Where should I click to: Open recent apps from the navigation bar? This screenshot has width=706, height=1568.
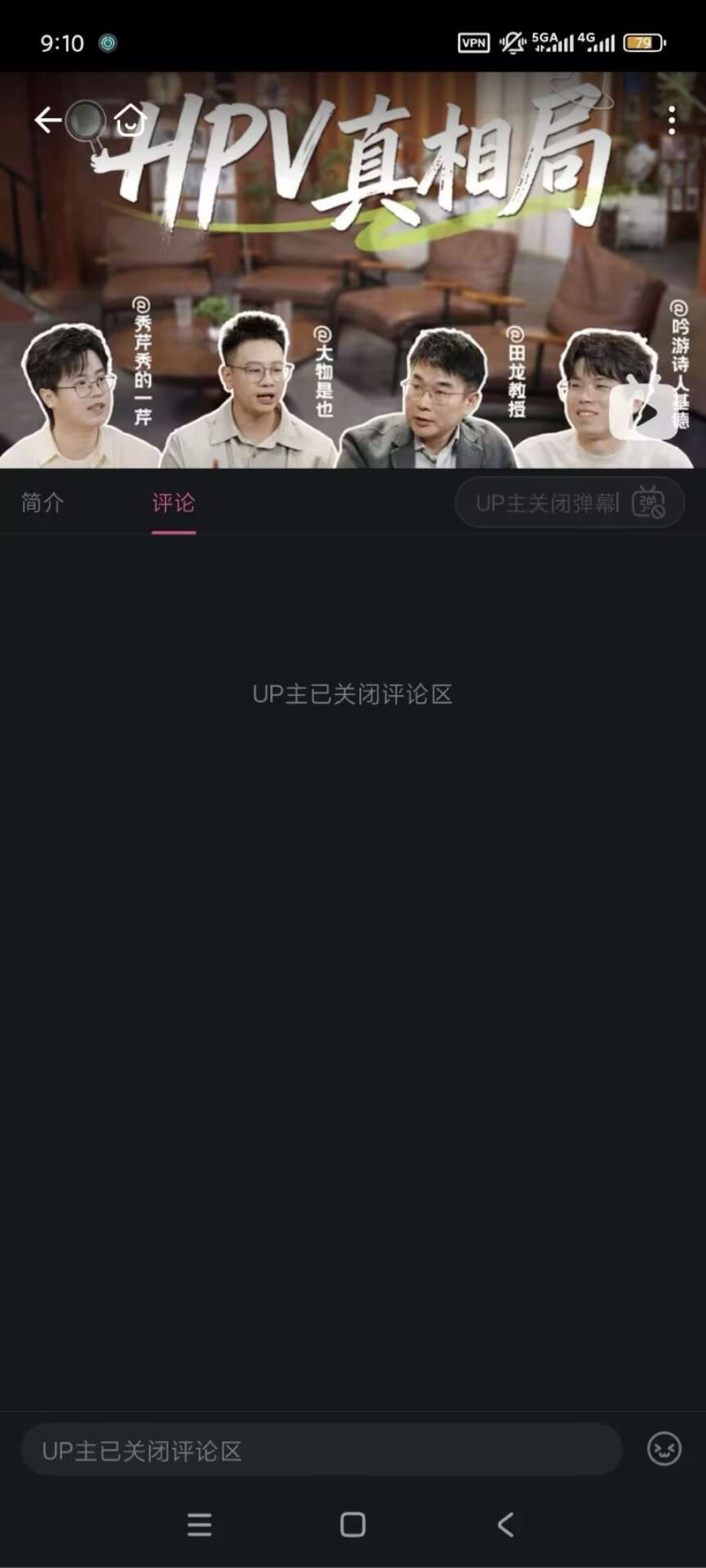point(199,1525)
